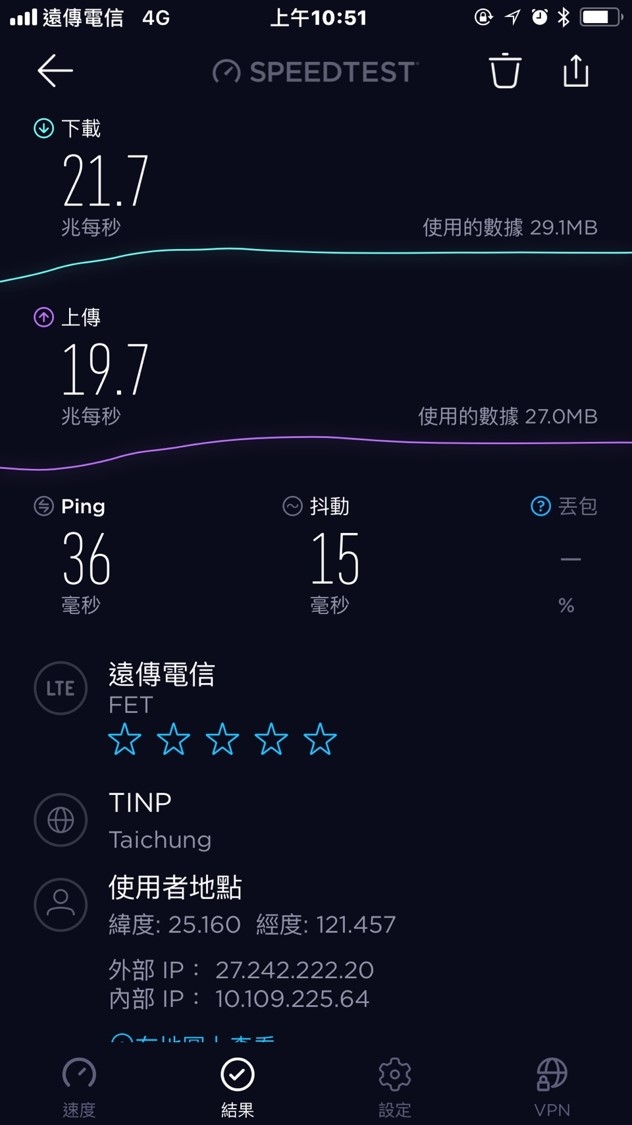632x1125 pixels.
Task: Open the 結果 tab
Action: [237, 1089]
